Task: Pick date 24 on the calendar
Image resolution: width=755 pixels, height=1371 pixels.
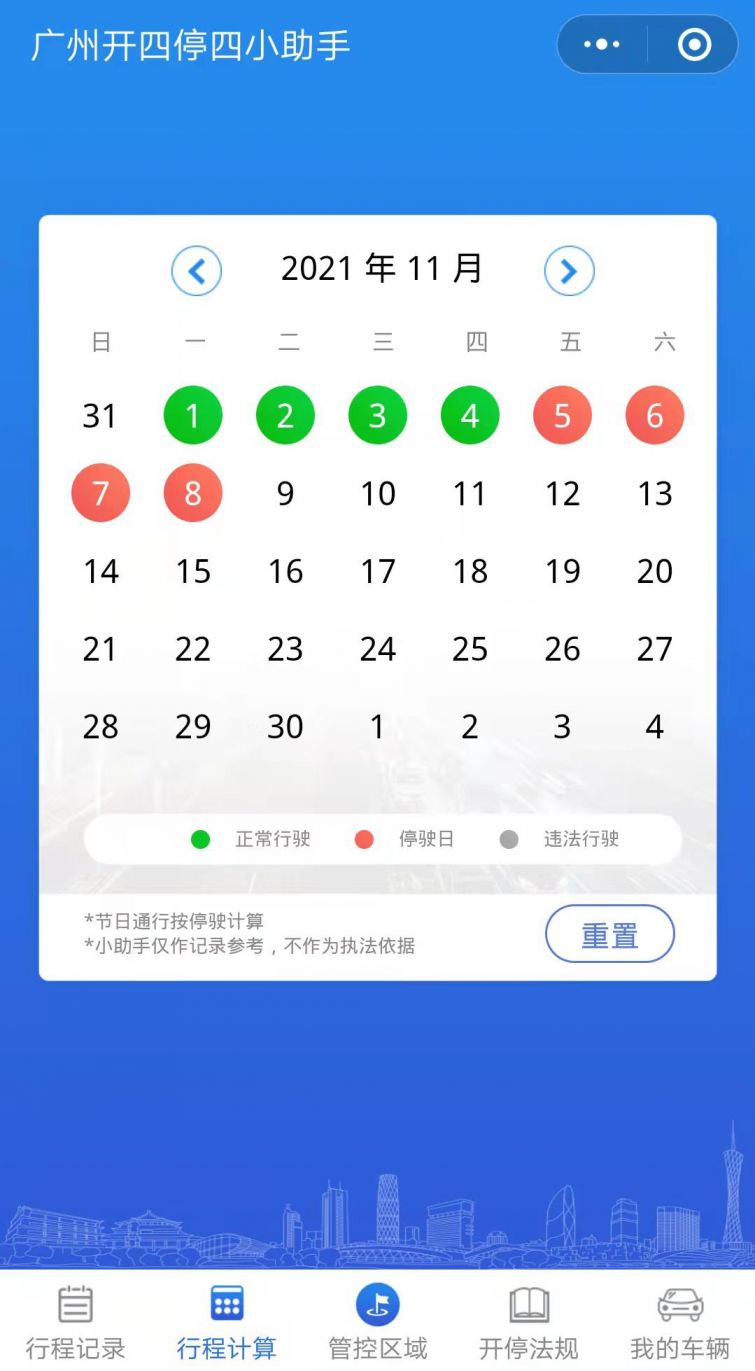Action: point(378,649)
